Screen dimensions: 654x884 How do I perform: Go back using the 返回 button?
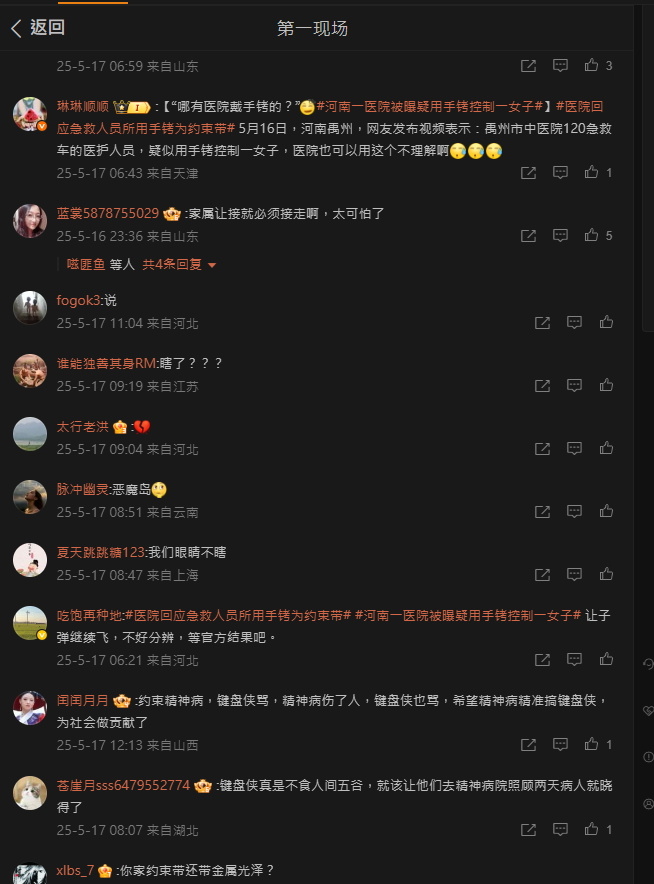[x=38, y=28]
